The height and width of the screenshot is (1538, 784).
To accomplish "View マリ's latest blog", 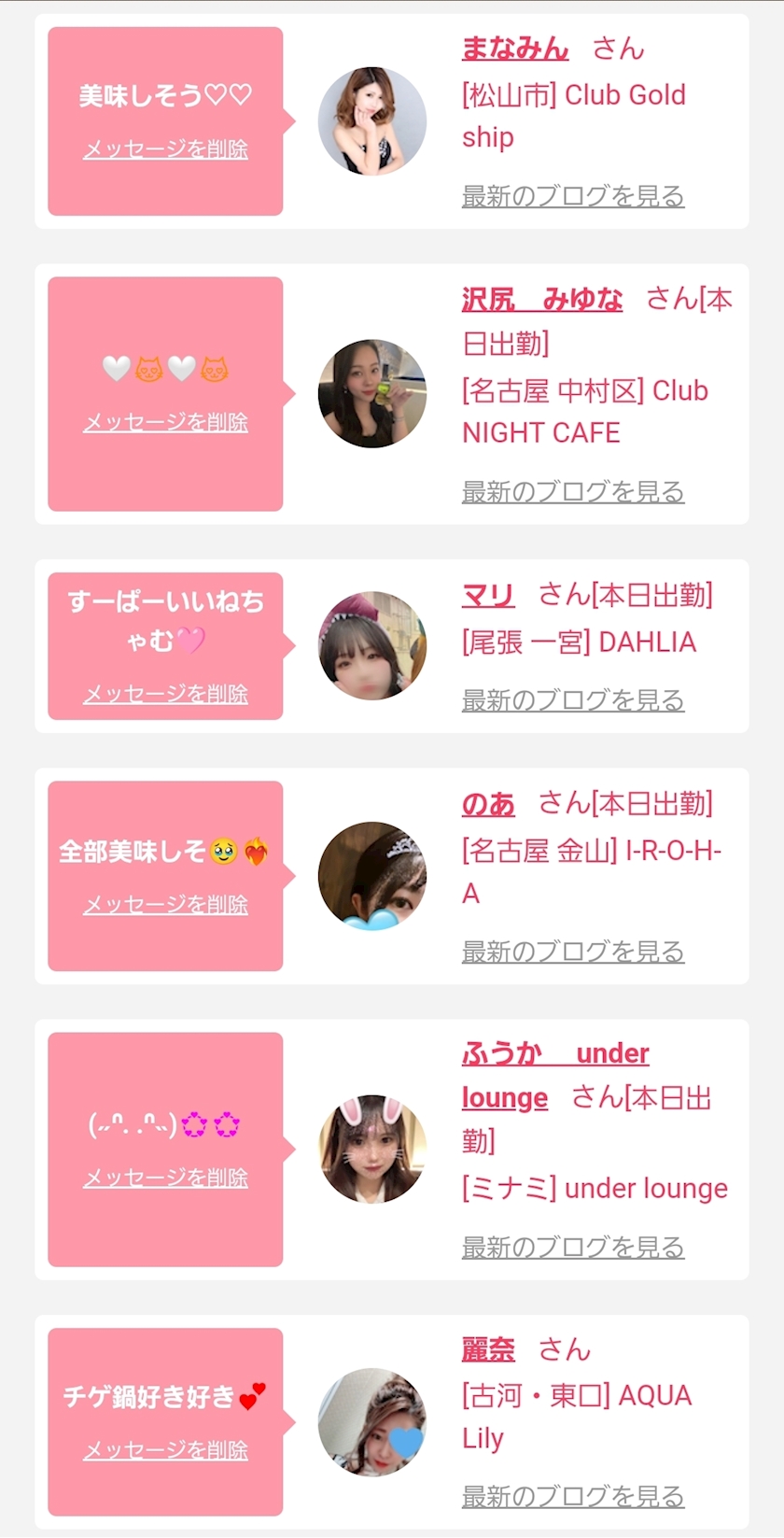I will [x=573, y=699].
